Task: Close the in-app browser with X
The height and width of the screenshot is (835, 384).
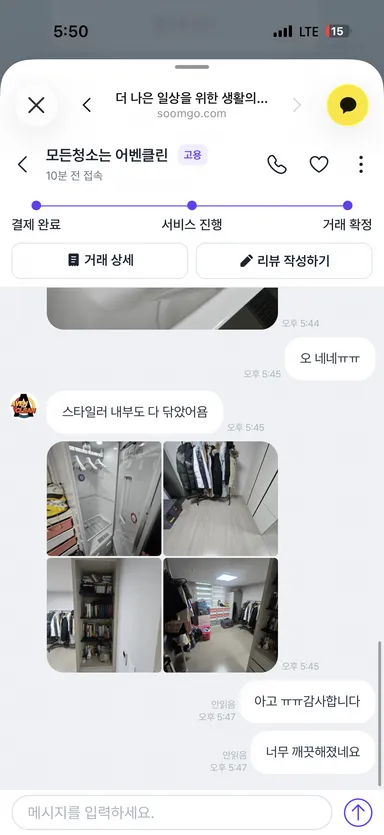Action: (36, 105)
